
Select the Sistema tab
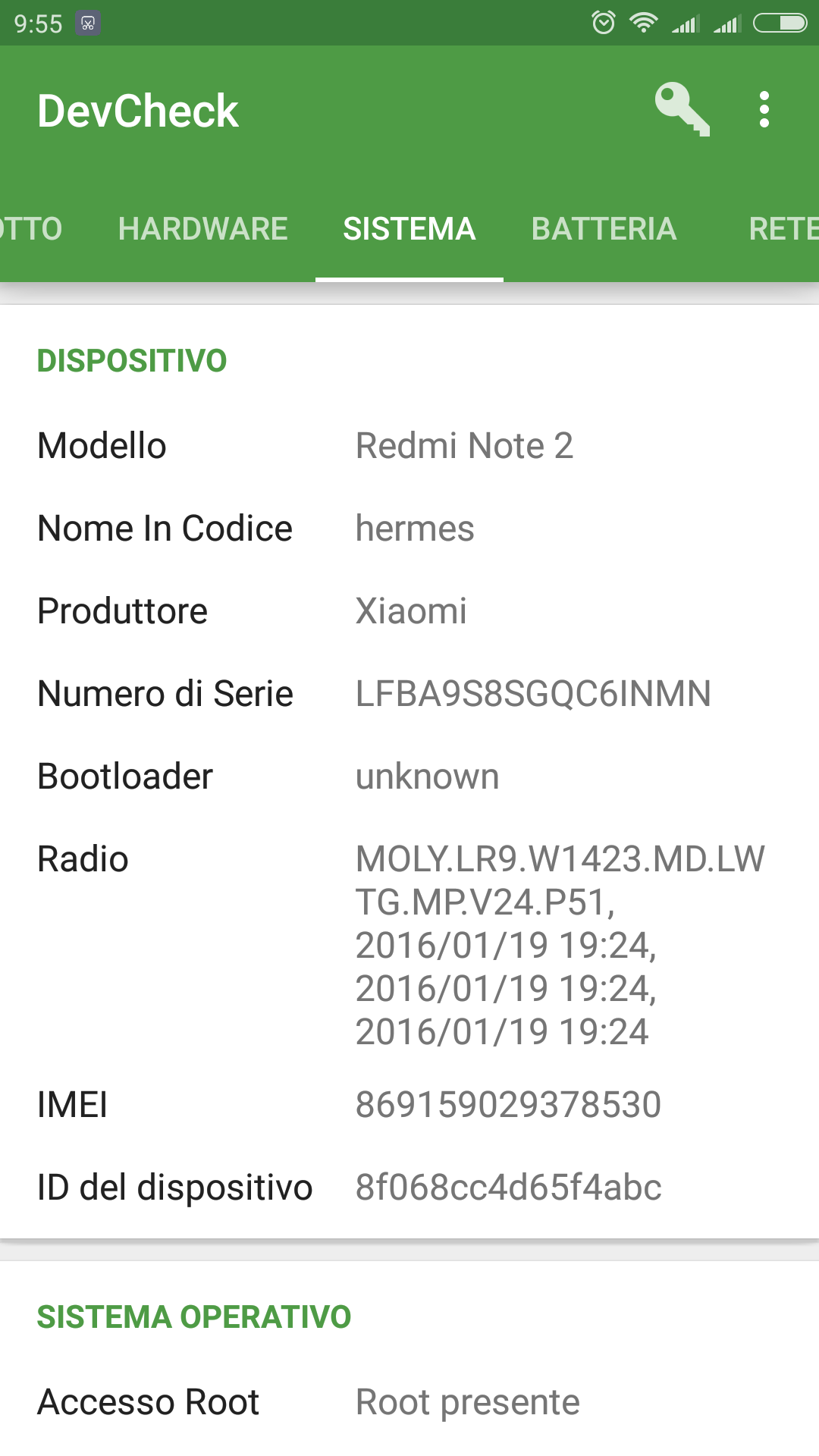409,229
